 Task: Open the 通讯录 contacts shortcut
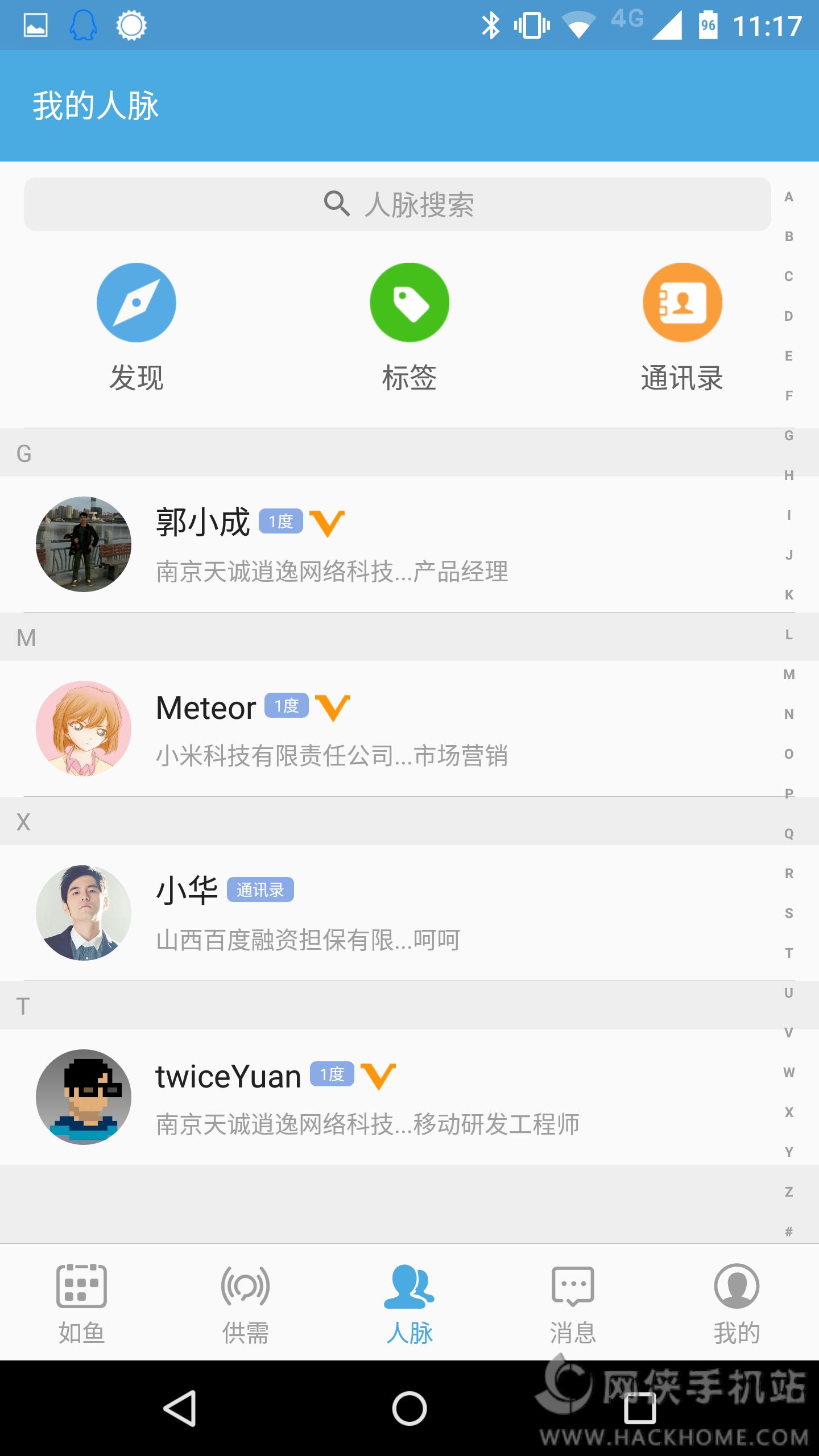point(682,327)
